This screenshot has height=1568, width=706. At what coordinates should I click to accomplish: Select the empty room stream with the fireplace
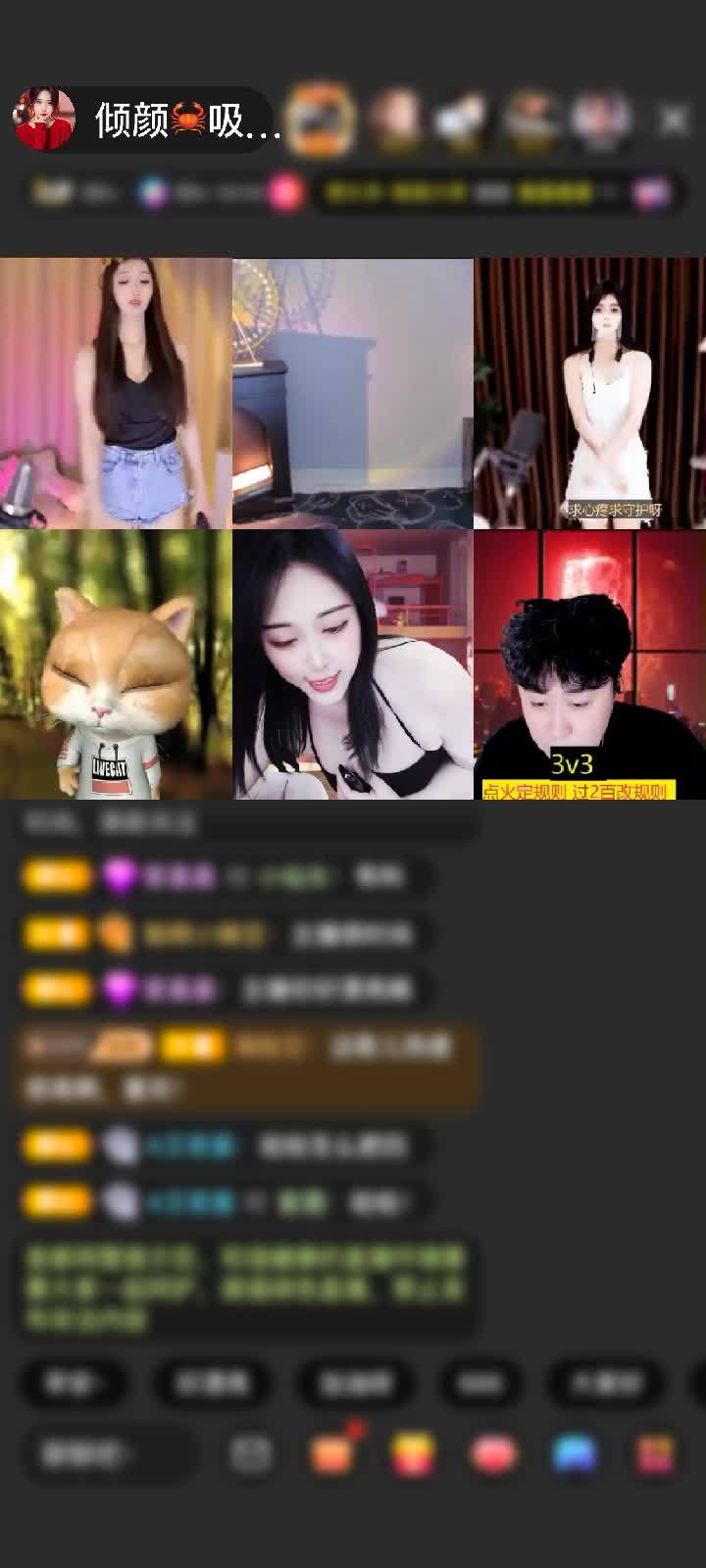(x=353, y=393)
